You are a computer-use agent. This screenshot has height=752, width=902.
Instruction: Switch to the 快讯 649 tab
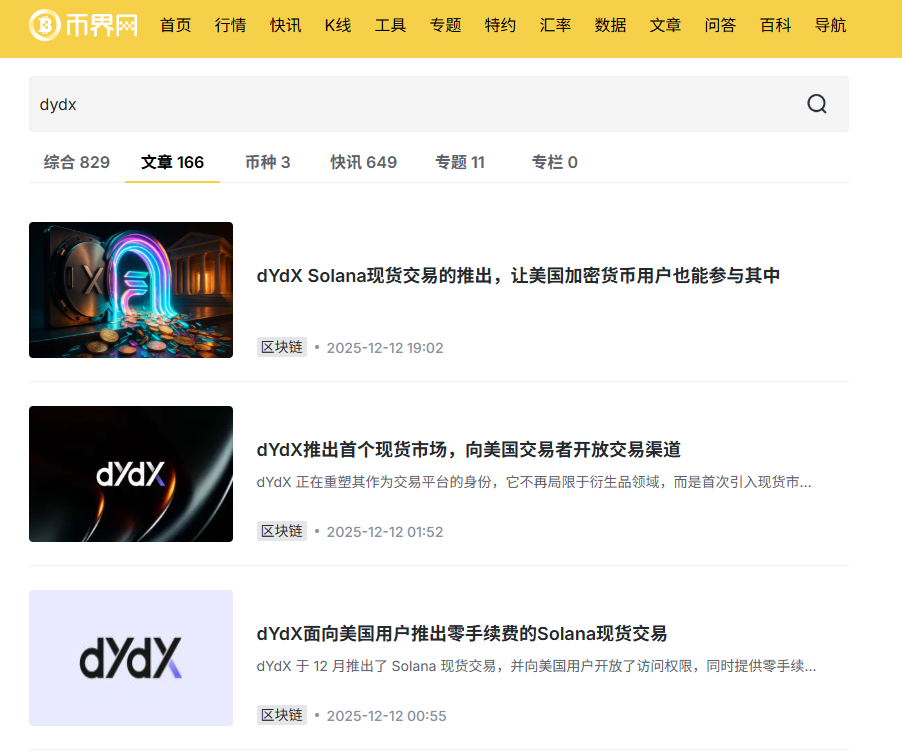point(364,162)
